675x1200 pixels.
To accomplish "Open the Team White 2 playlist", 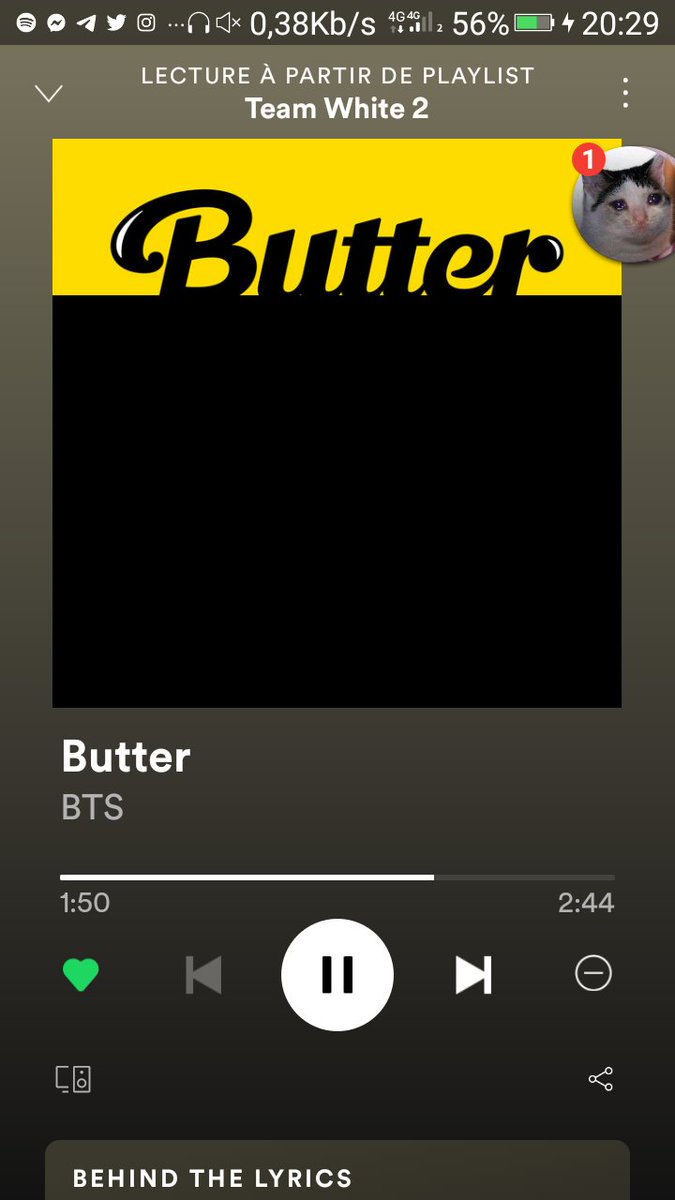I will click(x=337, y=108).
